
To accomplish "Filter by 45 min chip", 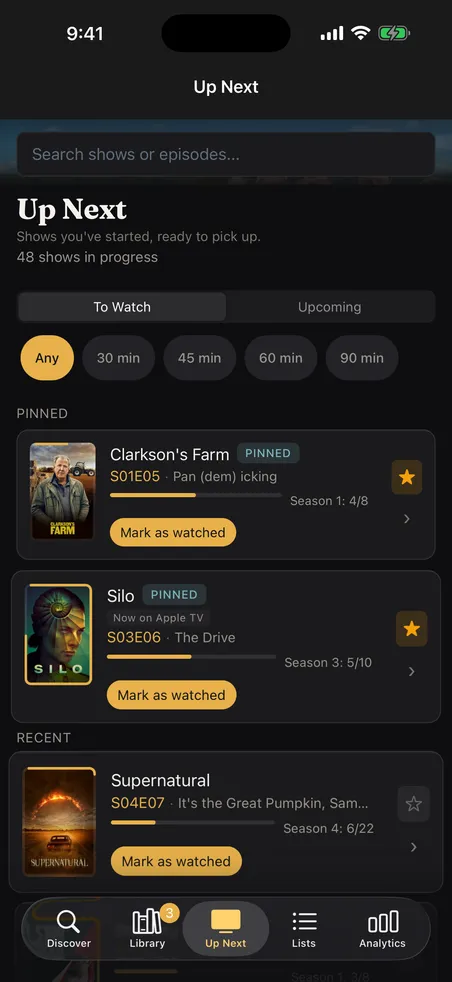I will point(200,358).
